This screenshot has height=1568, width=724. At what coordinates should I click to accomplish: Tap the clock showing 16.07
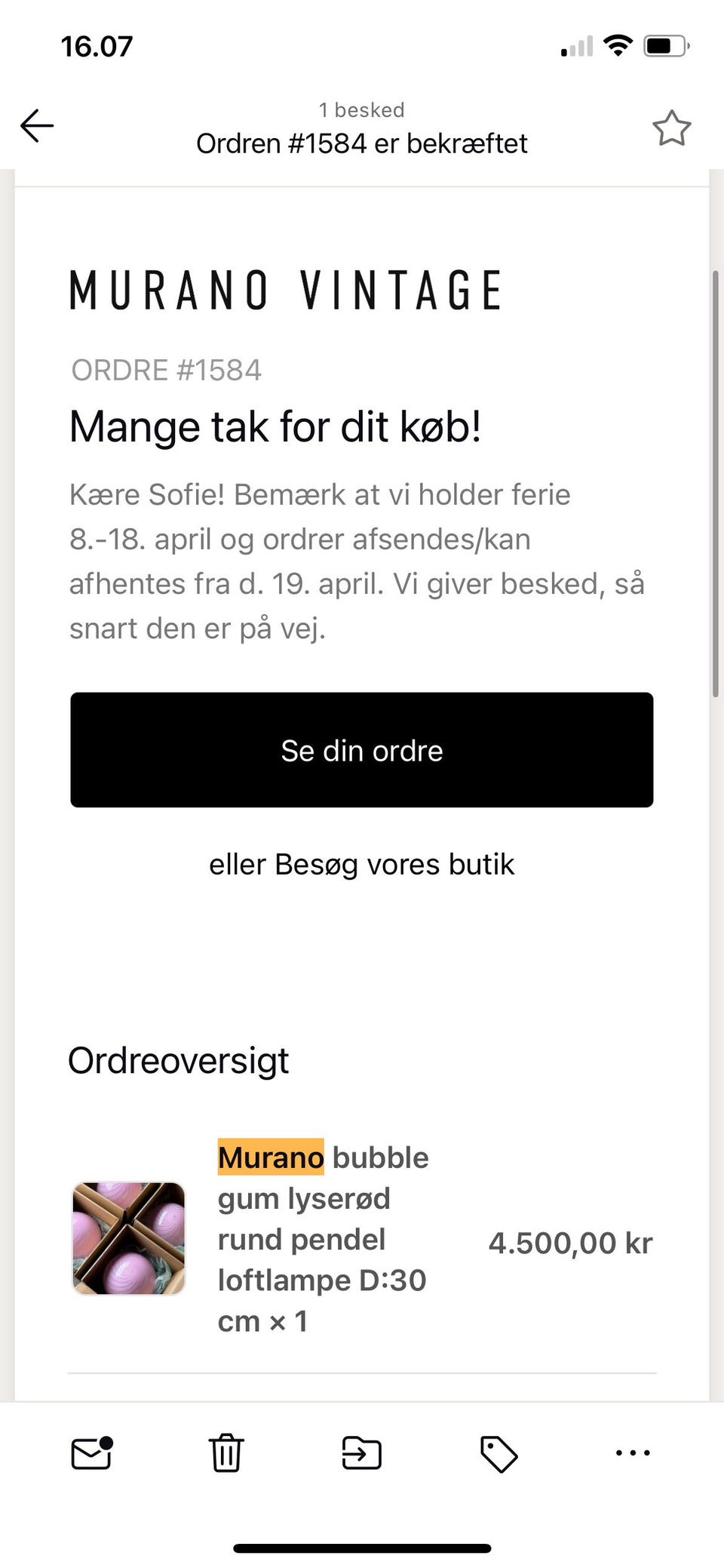(97, 45)
